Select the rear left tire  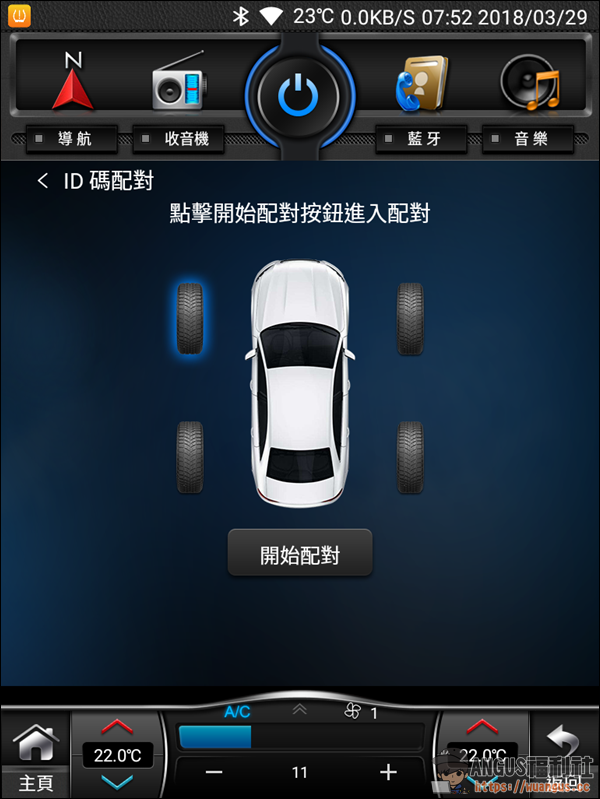[190, 456]
